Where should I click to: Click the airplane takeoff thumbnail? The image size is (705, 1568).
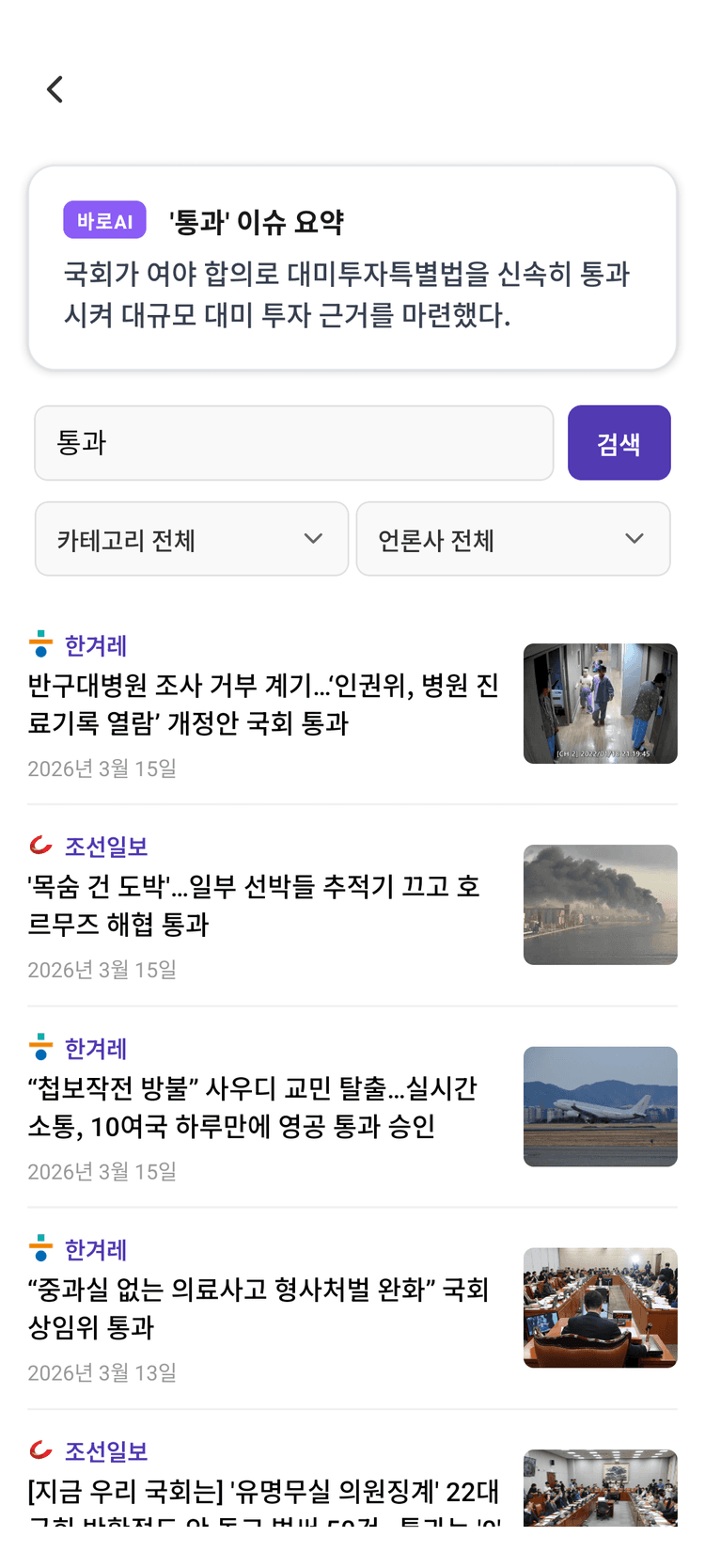(600, 1106)
